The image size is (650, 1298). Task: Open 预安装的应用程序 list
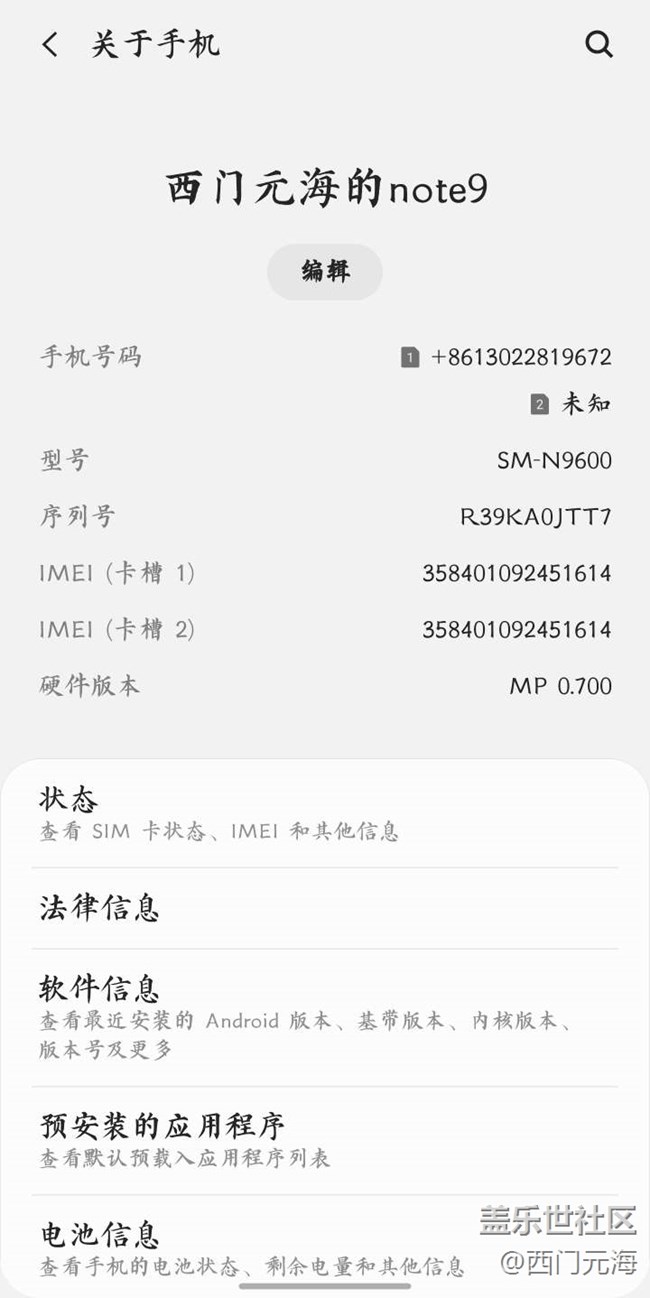pyautogui.click(x=325, y=1141)
